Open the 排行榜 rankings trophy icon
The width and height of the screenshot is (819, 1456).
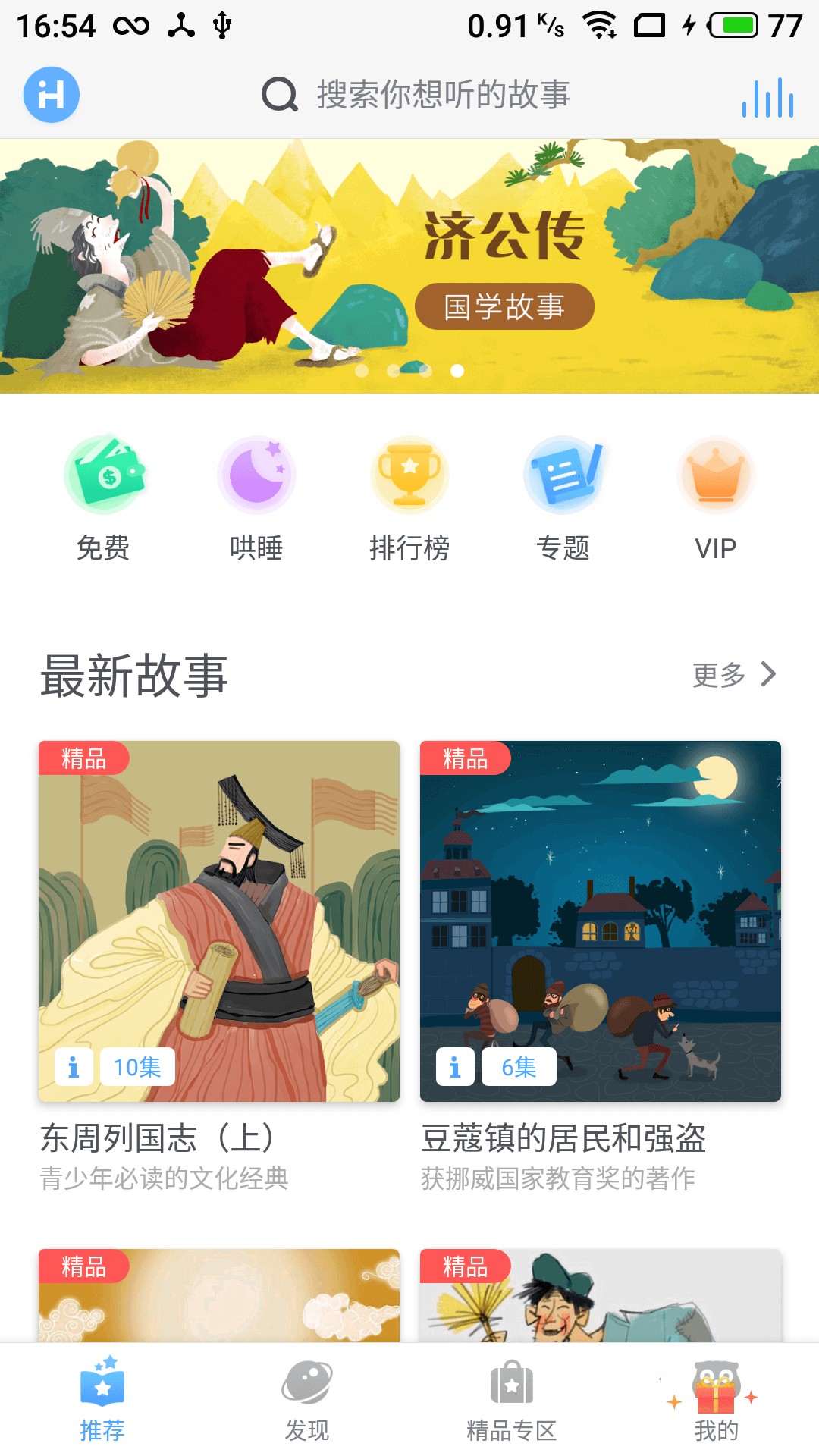click(x=409, y=474)
